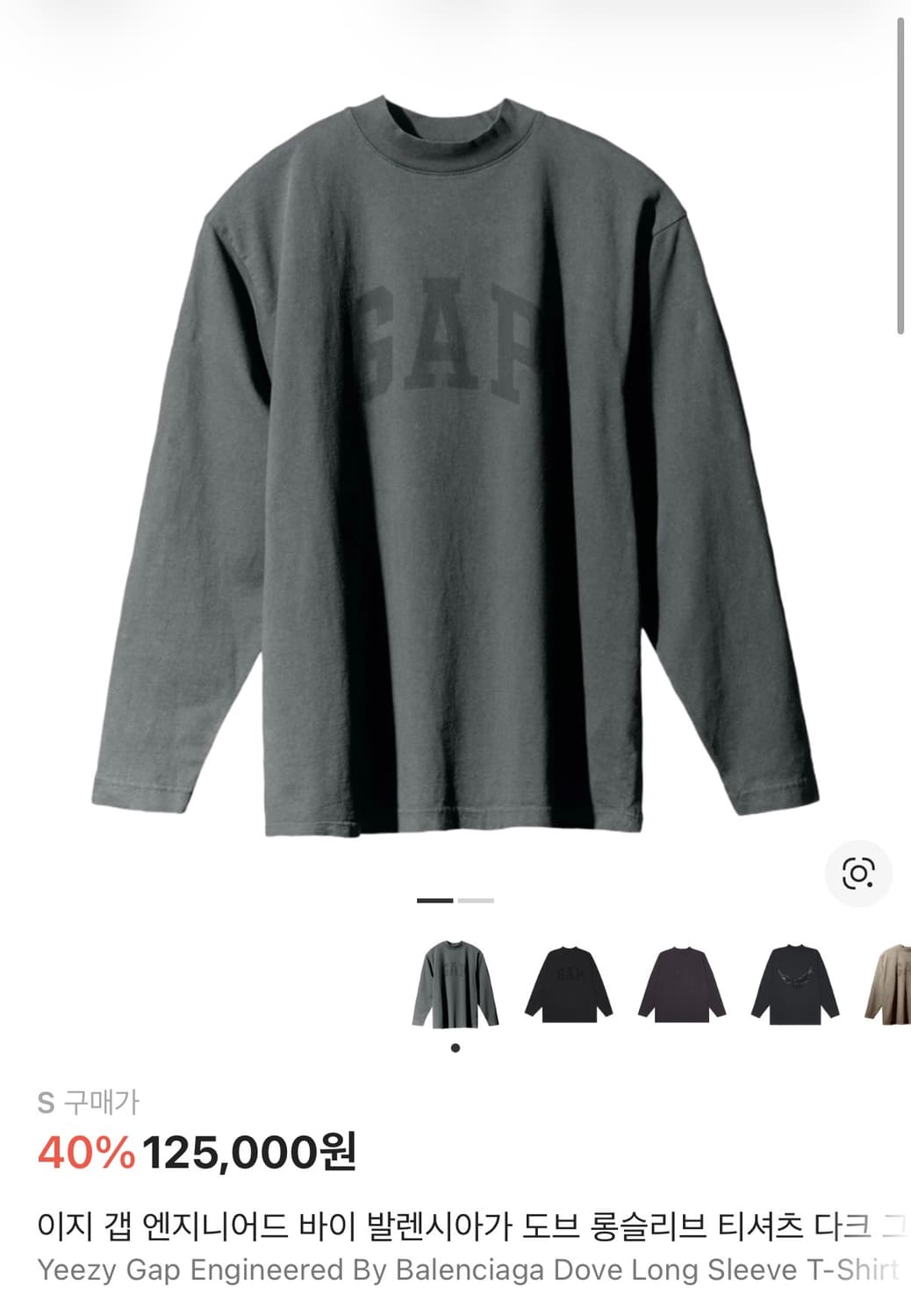This screenshot has width=911, height=1316.
Task: Select the second gray carousel indicator bar
Action: coord(475,900)
